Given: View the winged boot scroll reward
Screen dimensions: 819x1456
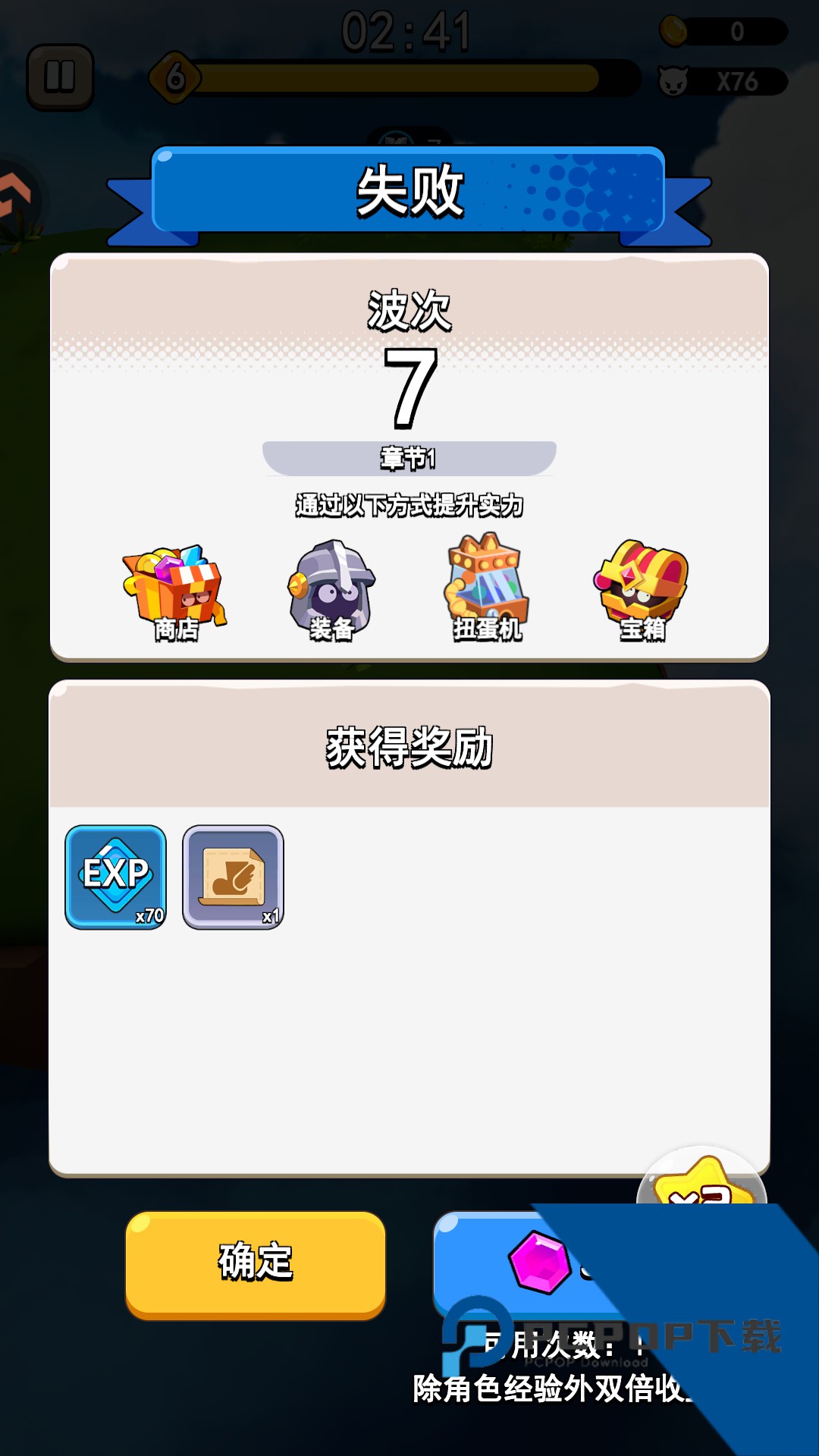Looking at the screenshot, I should [x=234, y=877].
